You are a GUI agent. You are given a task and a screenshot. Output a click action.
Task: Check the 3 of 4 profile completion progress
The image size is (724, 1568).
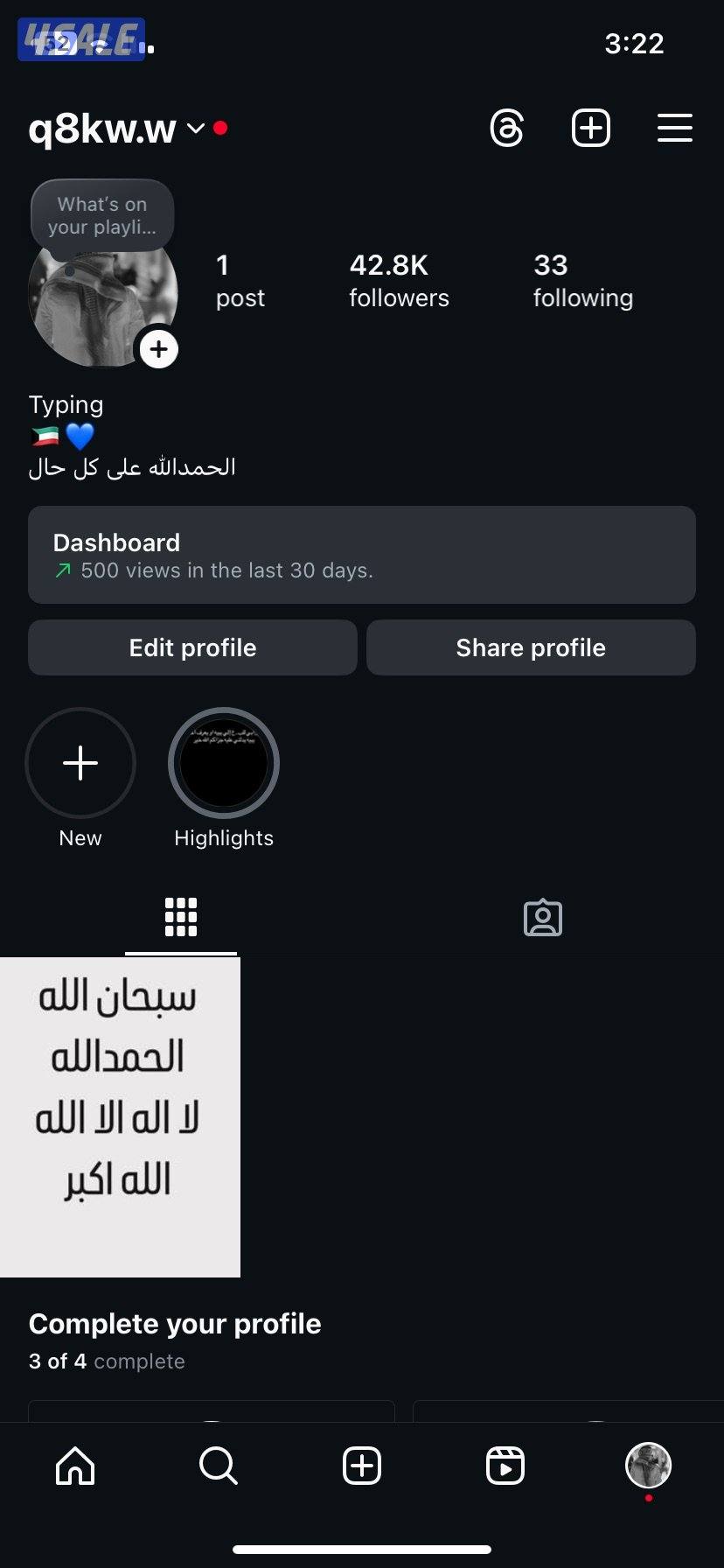(107, 1361)
